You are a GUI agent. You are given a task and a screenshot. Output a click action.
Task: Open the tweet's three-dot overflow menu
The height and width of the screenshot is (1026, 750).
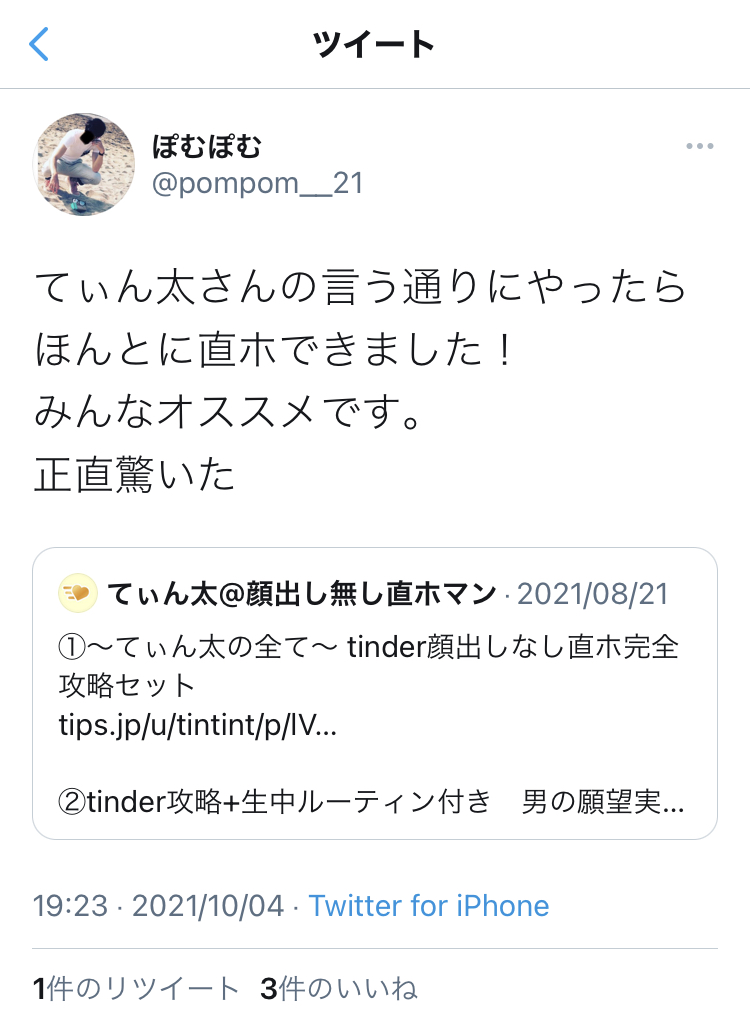pyautogui.click(x=699, y=147)
